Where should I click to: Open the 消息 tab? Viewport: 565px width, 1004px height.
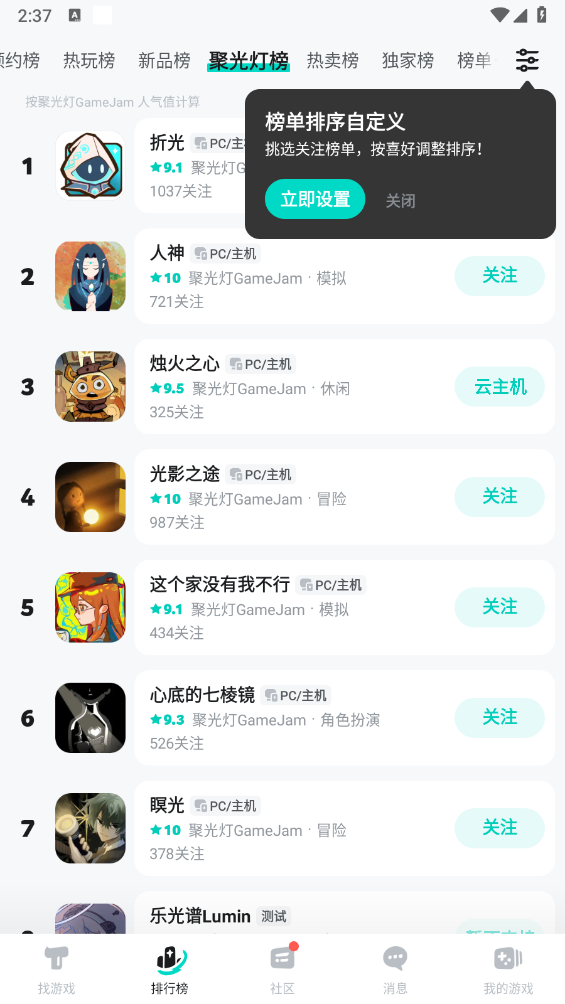point(395,969)
